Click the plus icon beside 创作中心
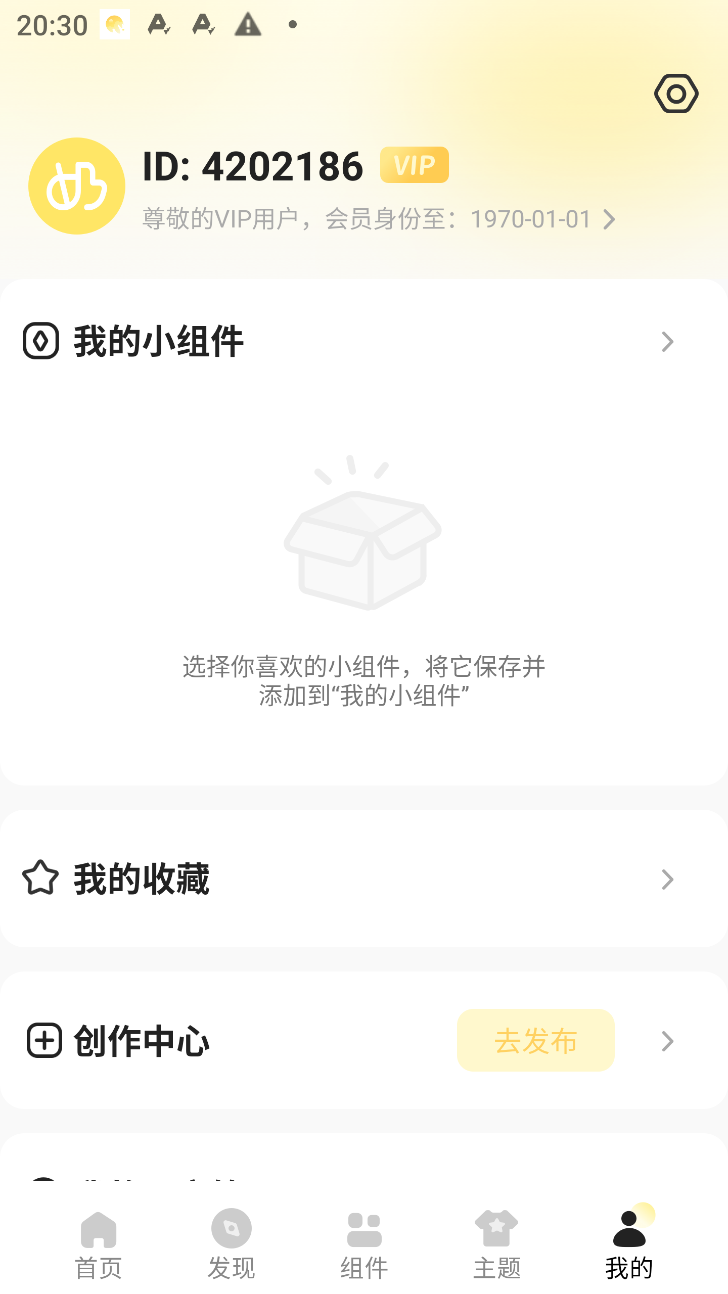Viewport: 728px width, 1294px height. tap(40, 1040)
